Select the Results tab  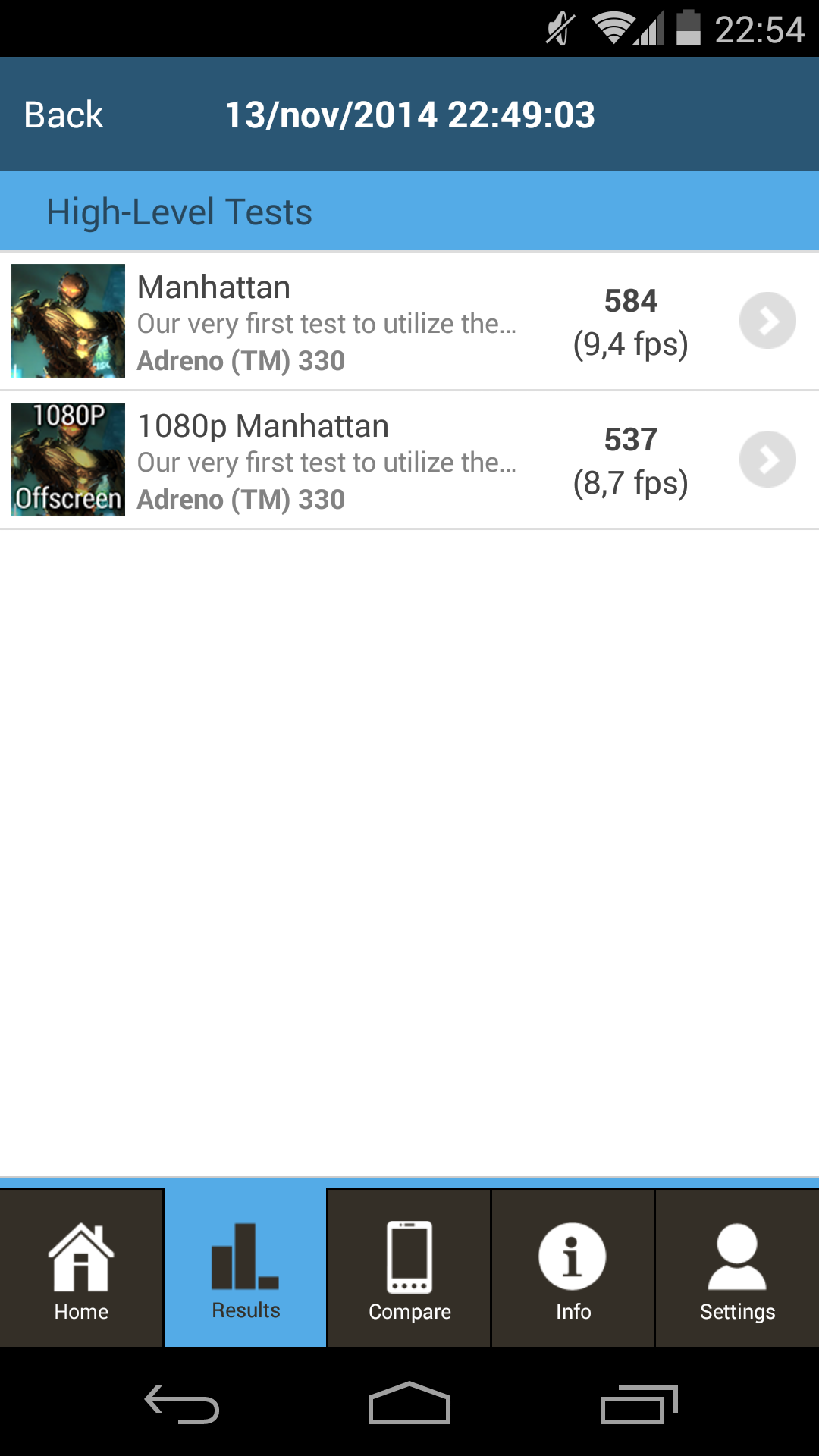pos(246,1269)
